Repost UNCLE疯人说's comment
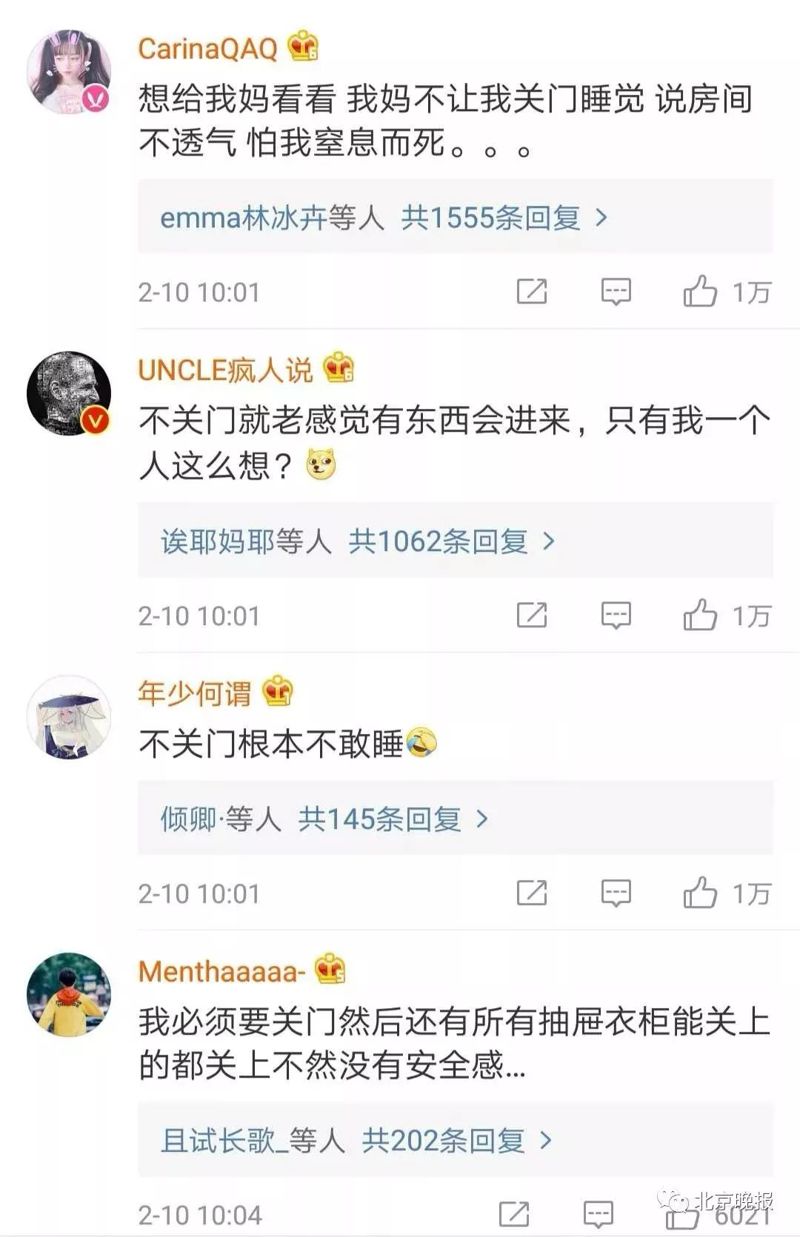 click(531, 615)
